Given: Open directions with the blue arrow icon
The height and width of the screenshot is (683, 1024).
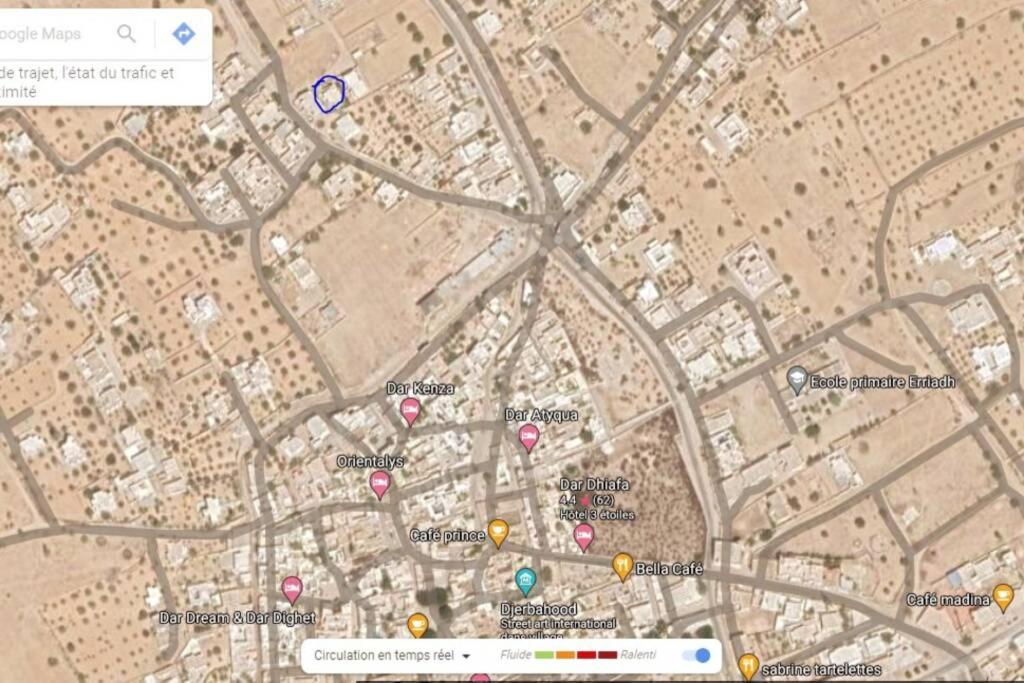Looking at the screenshot, I should 184,34.
